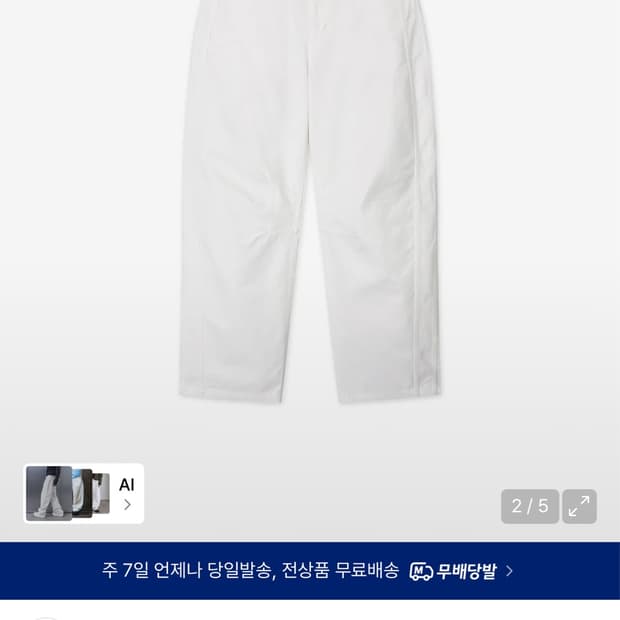Expand the product image to fullscreen
The height and width of the screenshot is (620, 620).
[579, 506]
